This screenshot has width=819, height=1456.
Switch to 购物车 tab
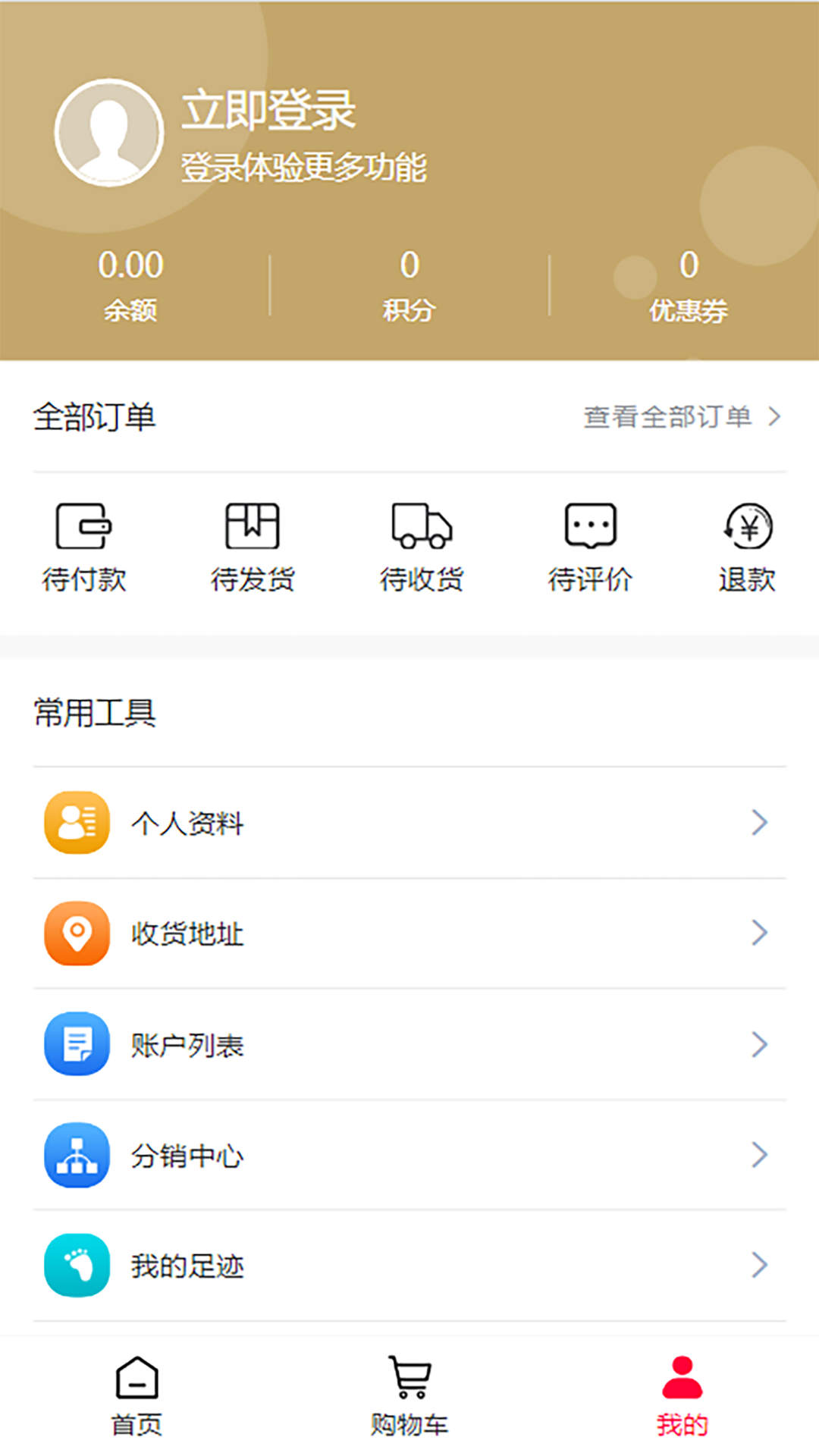409,1397
